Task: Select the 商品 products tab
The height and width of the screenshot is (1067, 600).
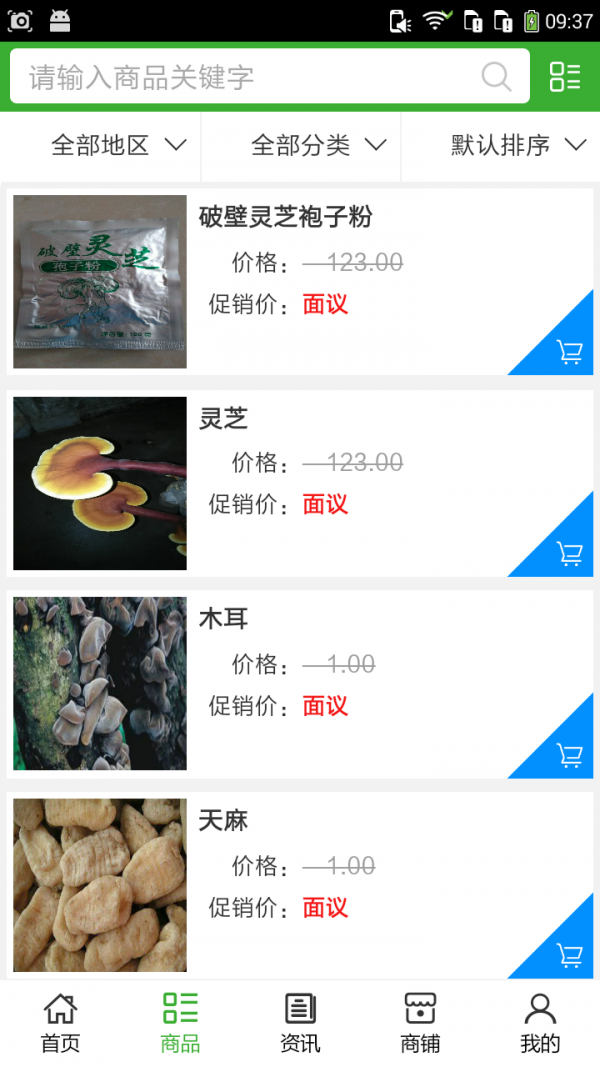Action: [180, 1023]
